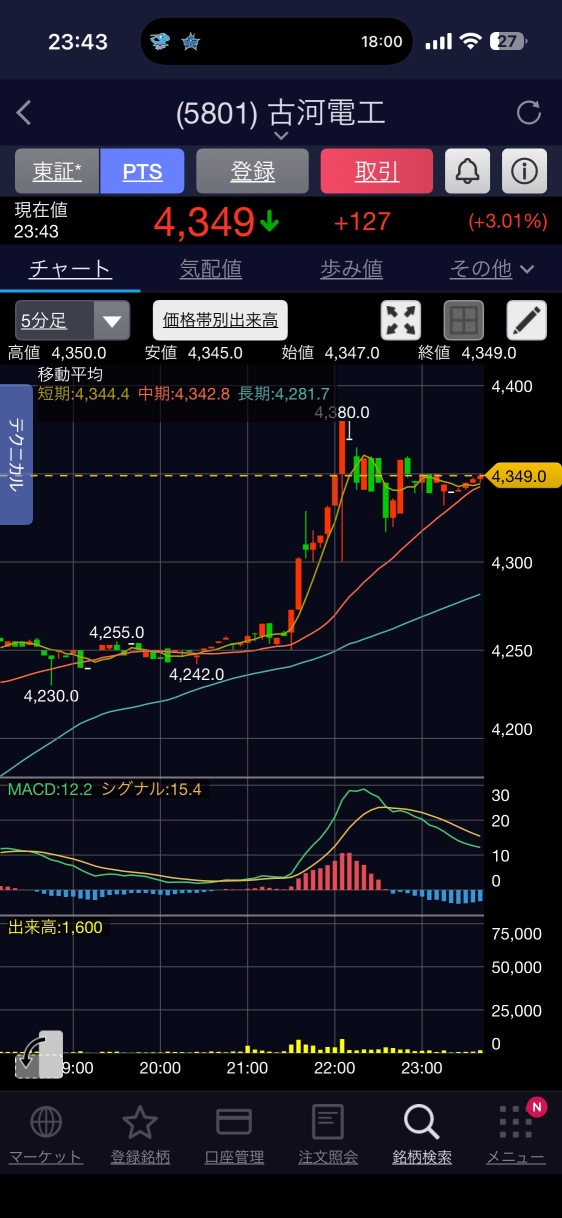Open the メニュー tab

516,1137
